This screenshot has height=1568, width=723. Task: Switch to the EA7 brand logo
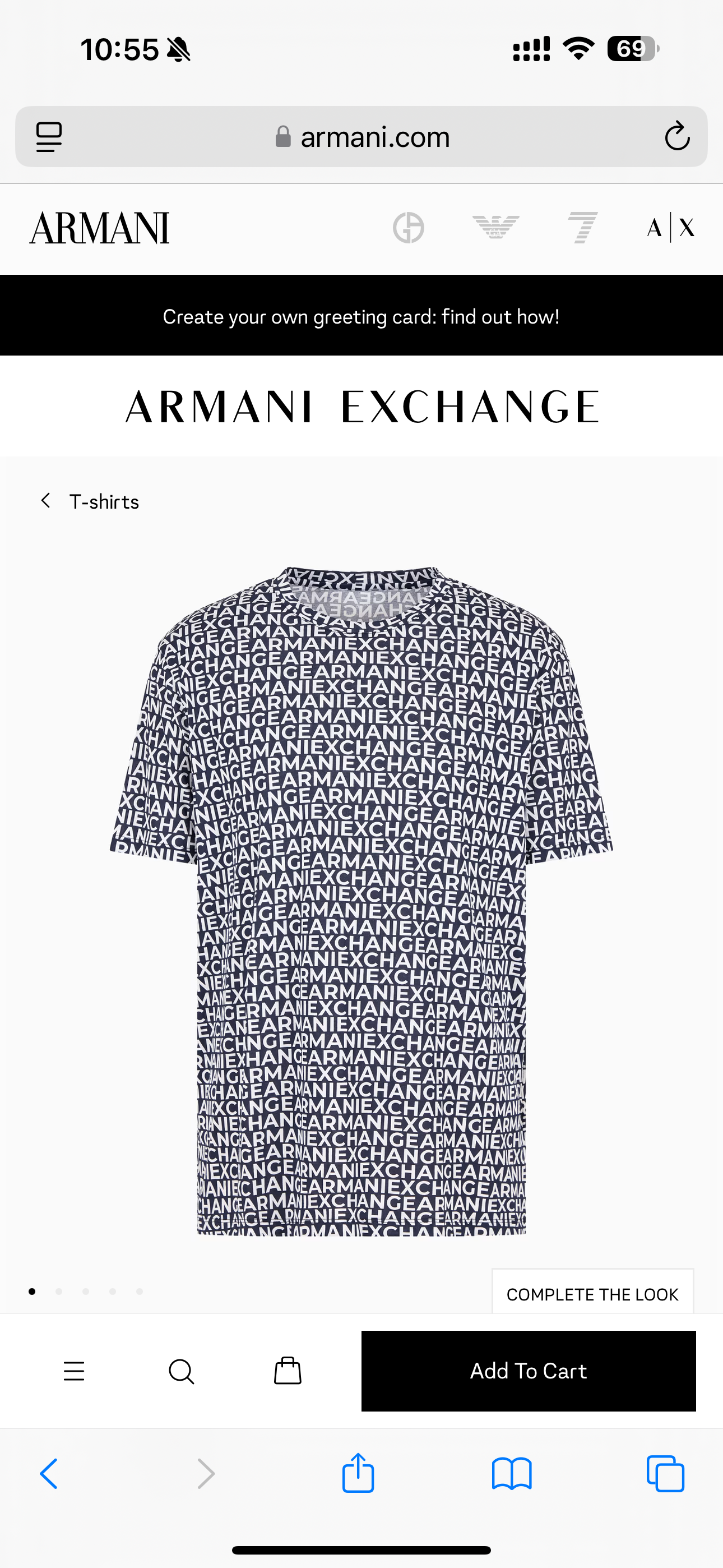click(x=583, y=228)
